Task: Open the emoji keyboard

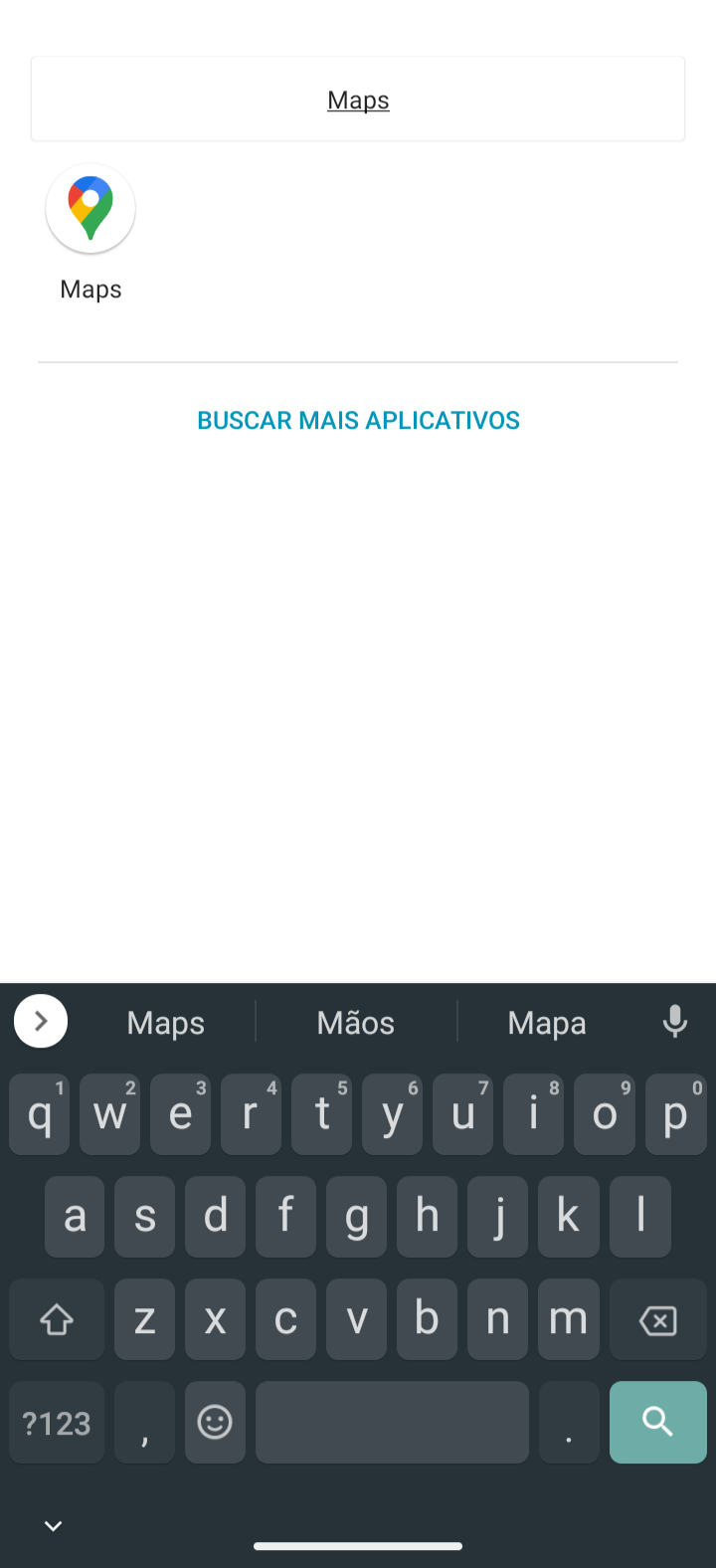Action: (215, 1422)
